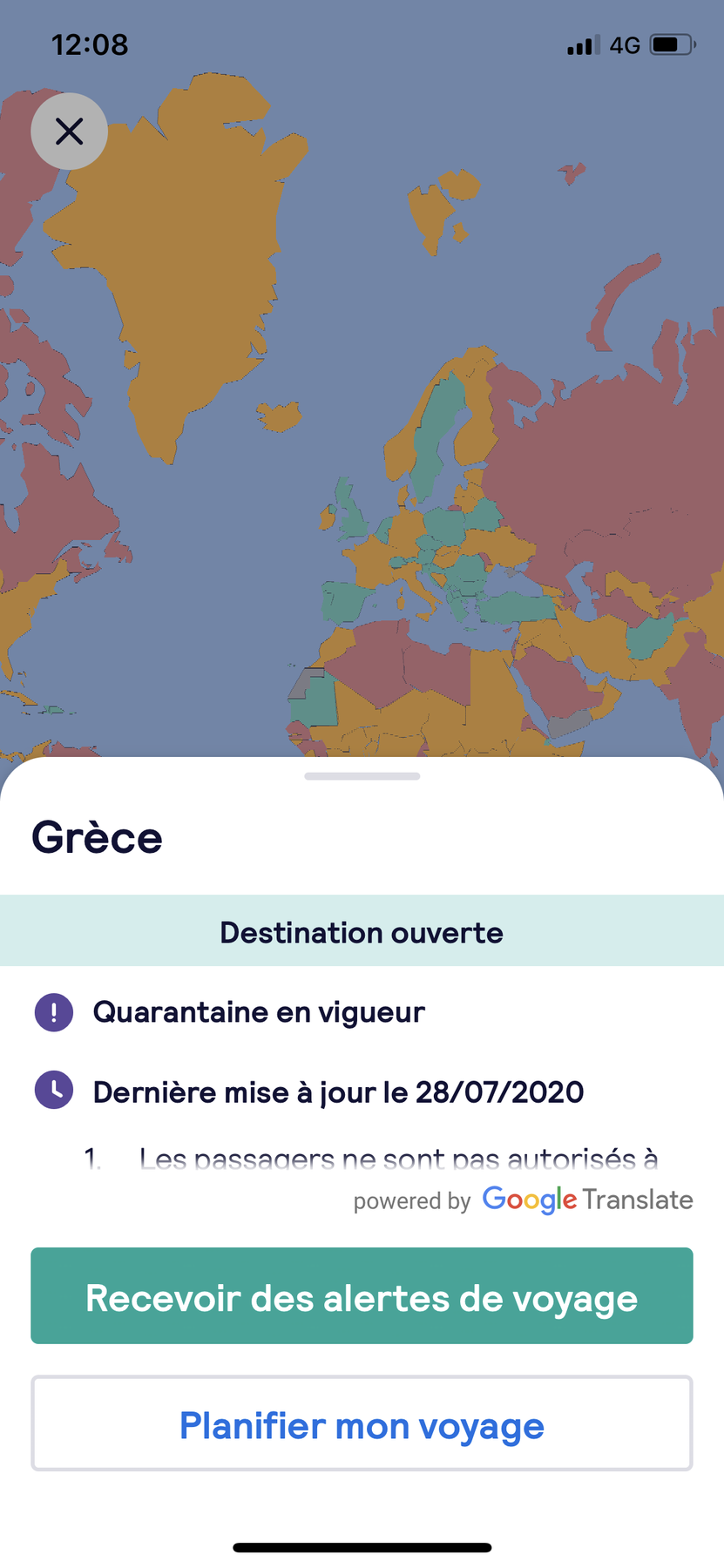Select Planifier mon voyage

pyautogui.click(x=362, y=1424)
